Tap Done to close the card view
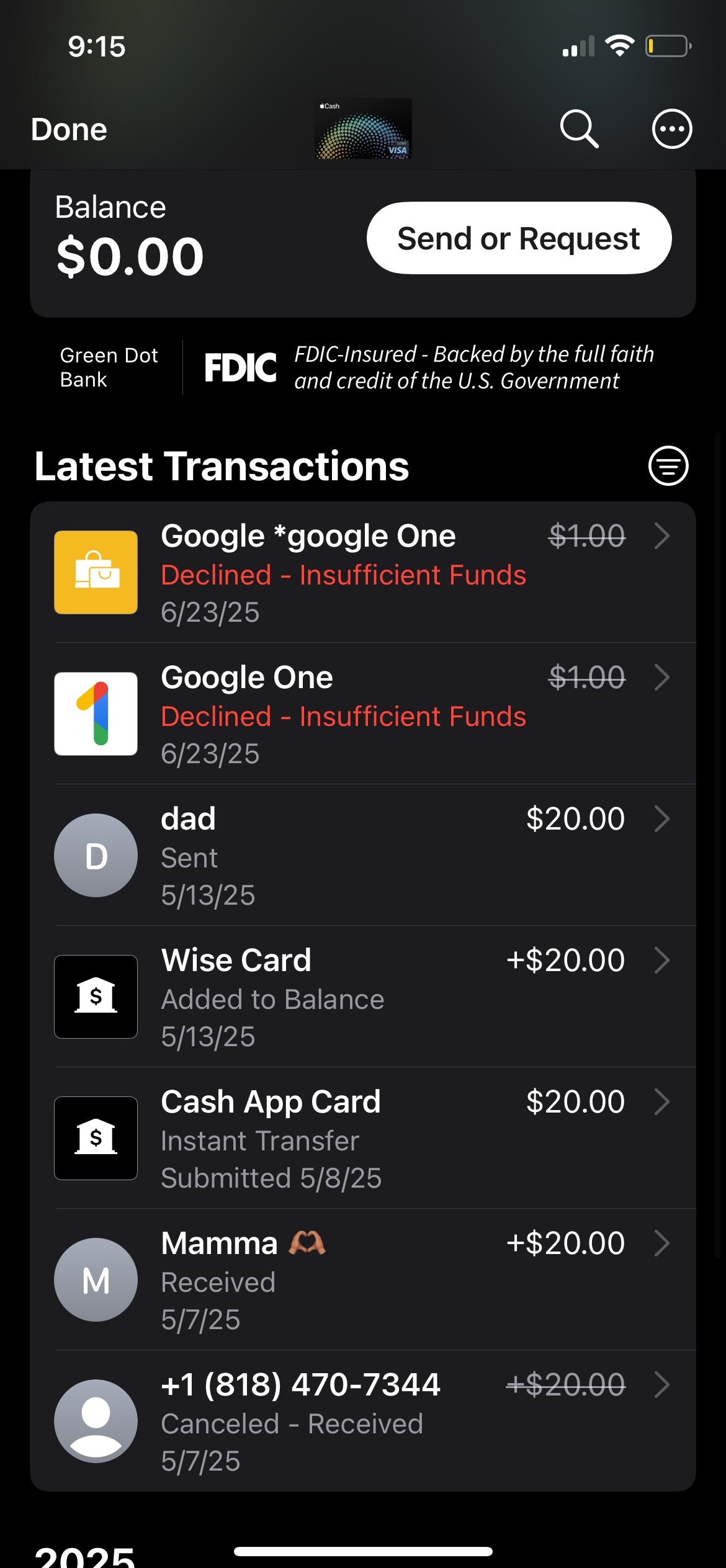 pyautogui.click(x=69, y=130)
